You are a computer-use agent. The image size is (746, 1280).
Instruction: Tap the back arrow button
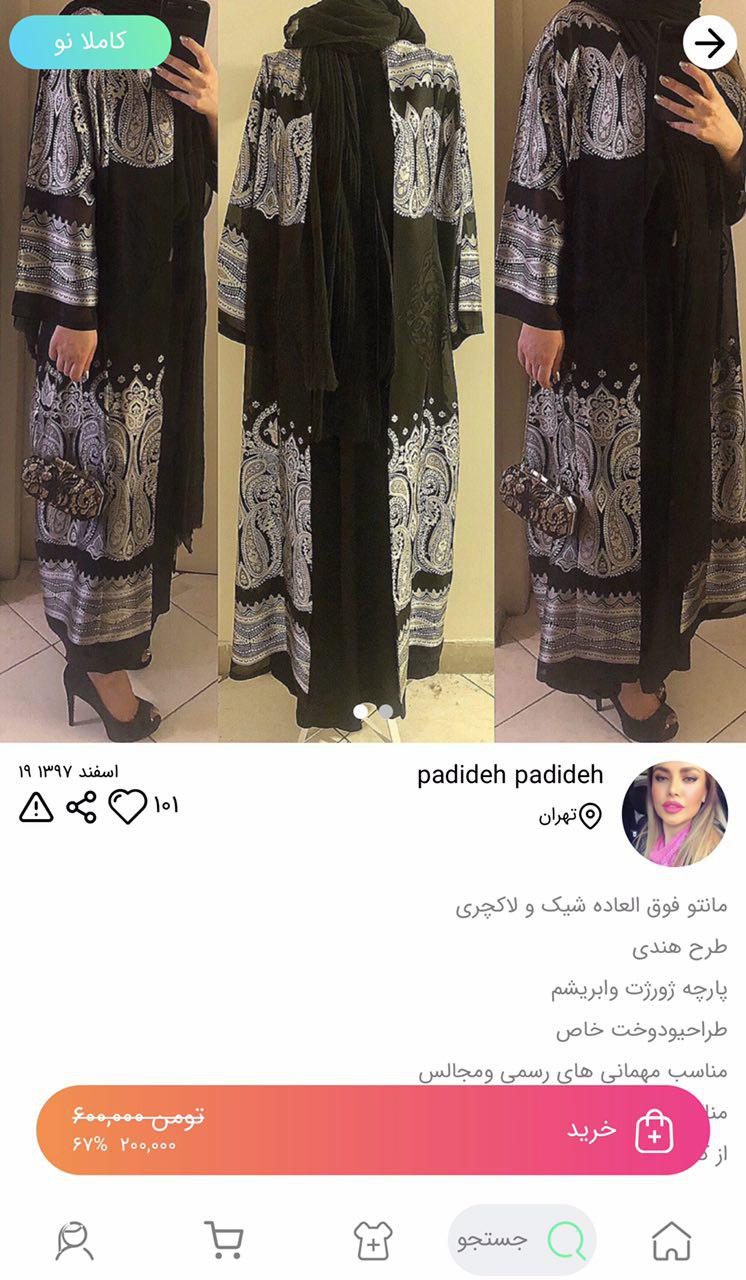point(709,43)
